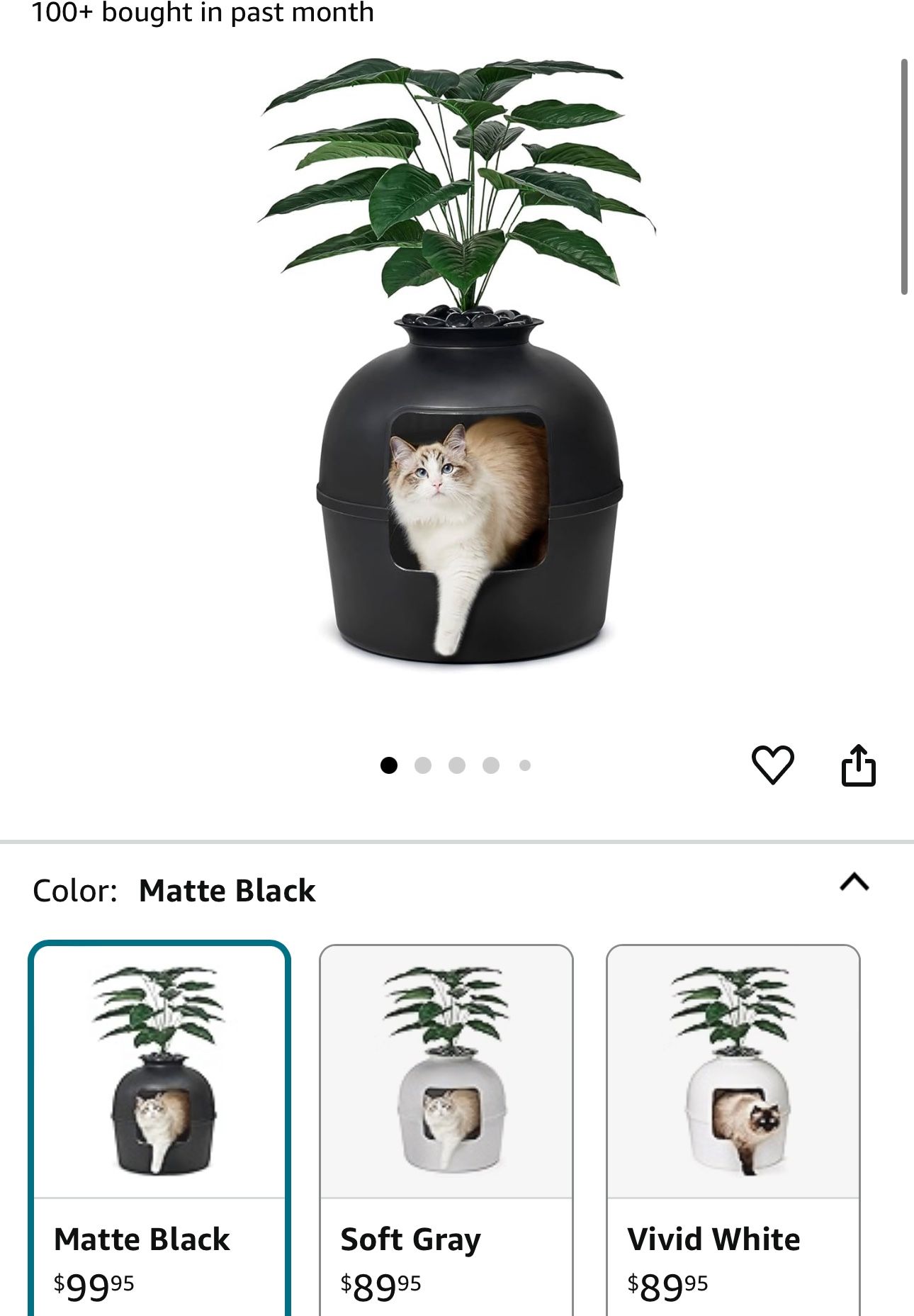Viewport: 914px width, 1316px height.
Task: Select the last image carousel dot
Action: (524, 764)
